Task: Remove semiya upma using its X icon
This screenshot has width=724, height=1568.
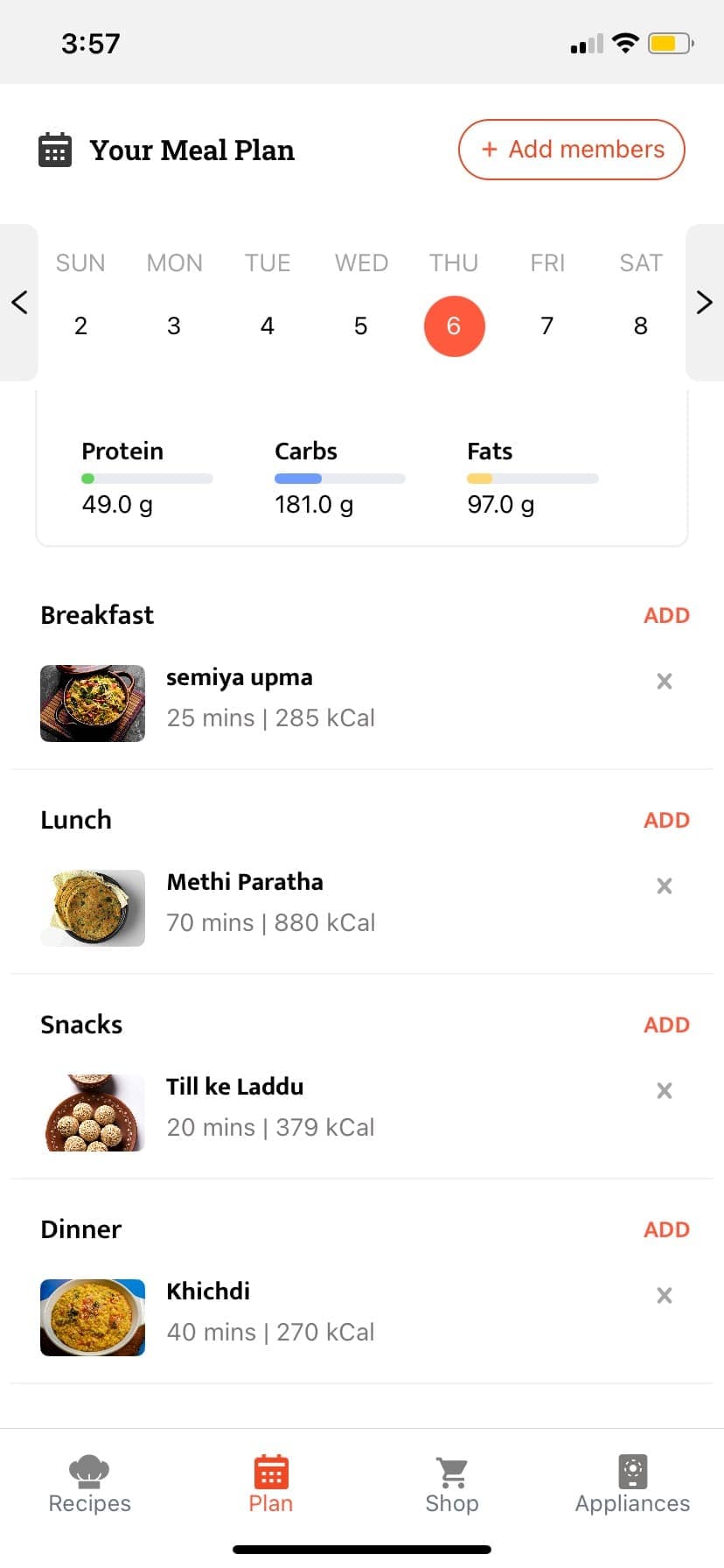Action: point(664,681)
